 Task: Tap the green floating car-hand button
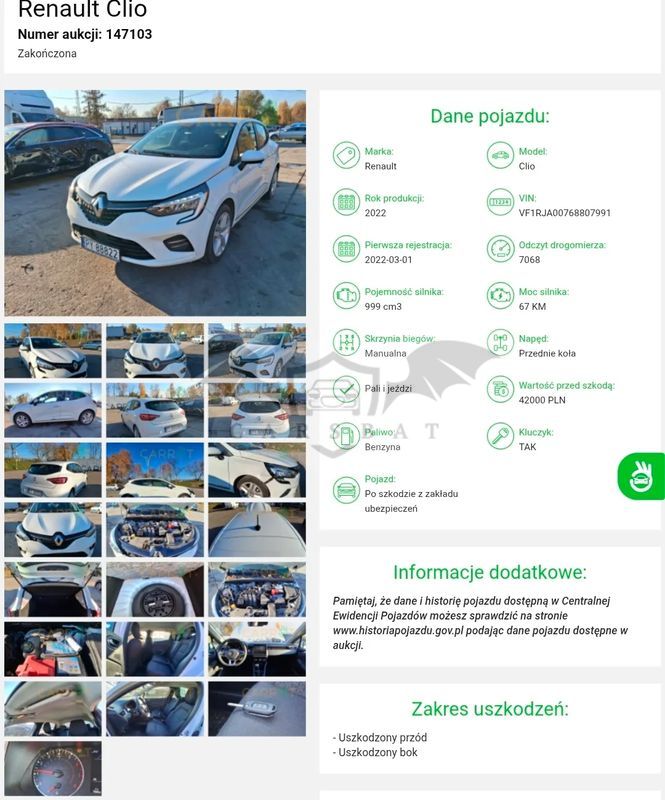(641, 476)
